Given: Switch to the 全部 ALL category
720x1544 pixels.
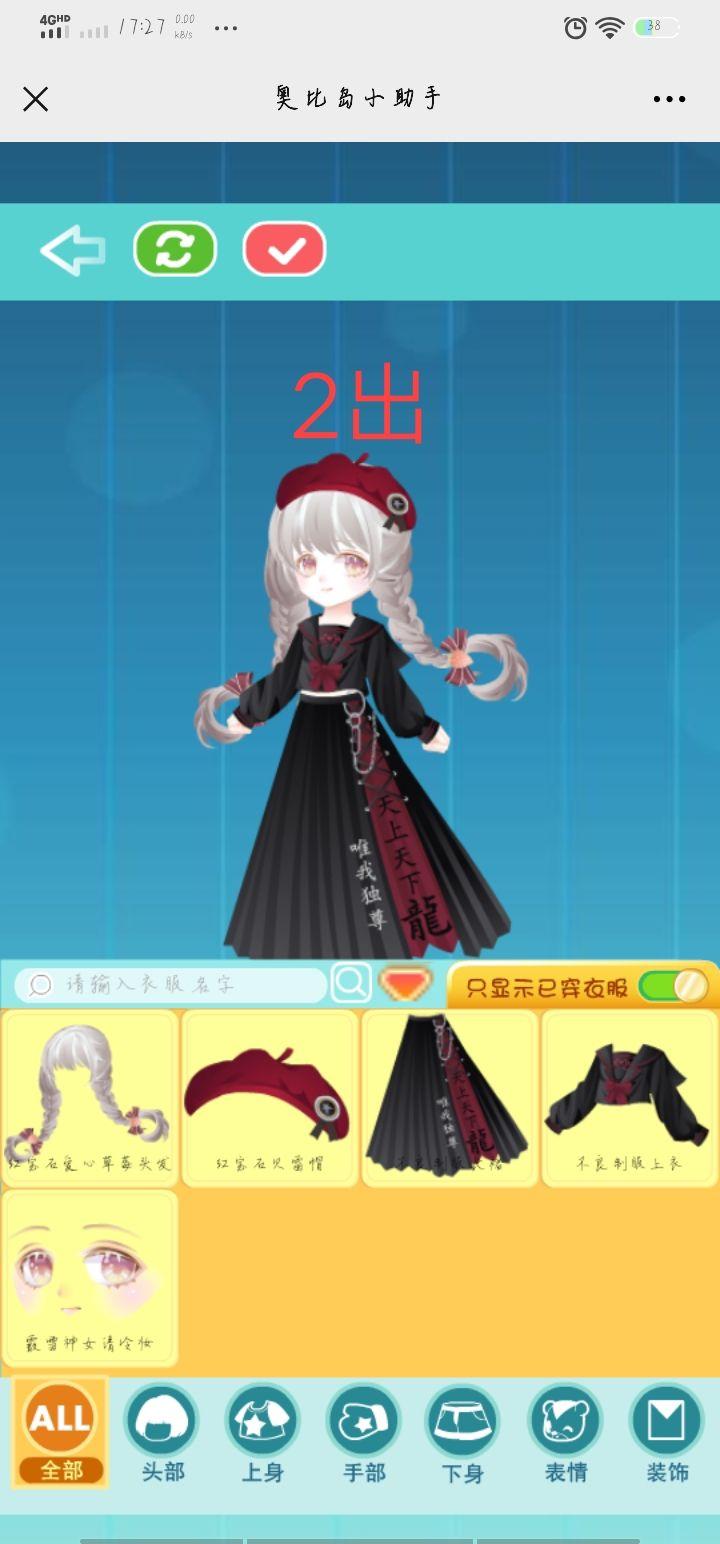Looking at the screenshot, I should pyautogui.click(x=62, y=1431).
